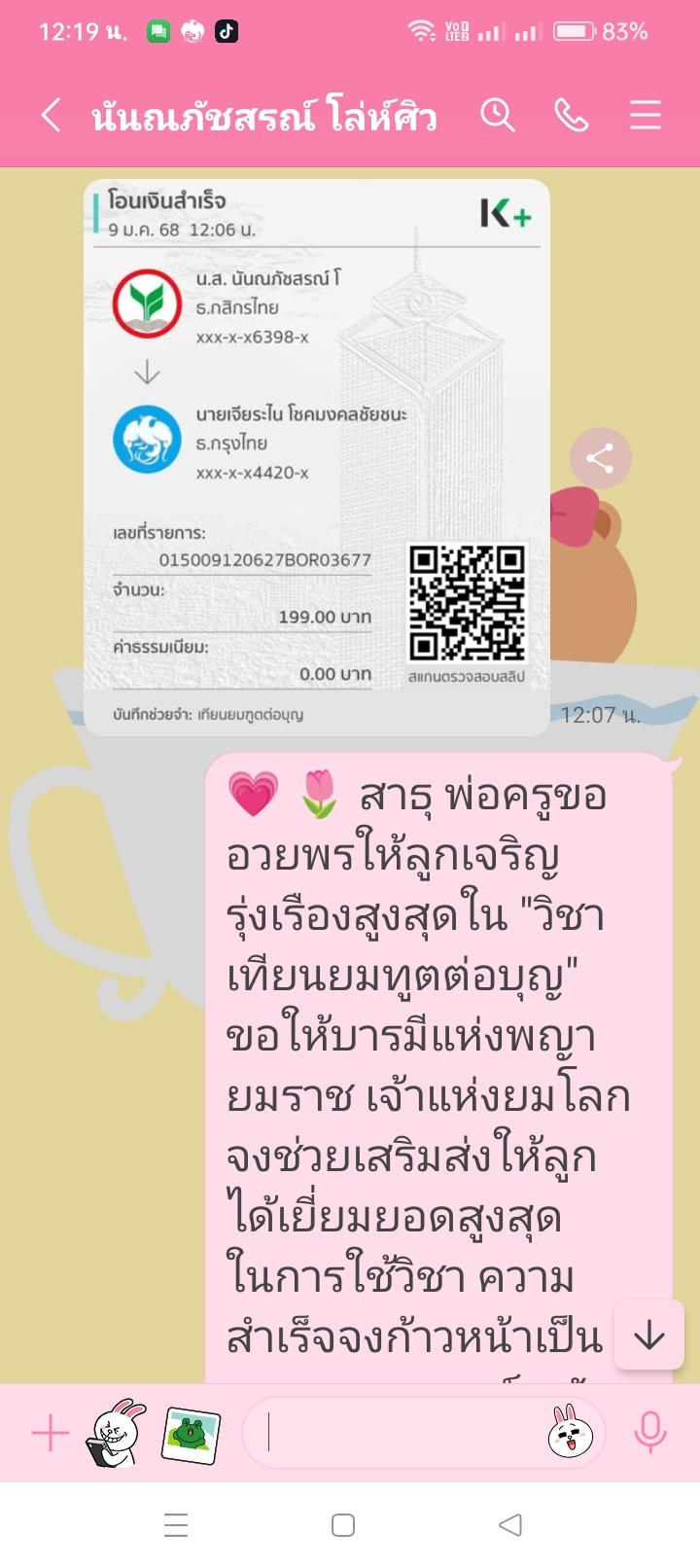
Task: Open the transfer slip image
Action: [x=317, y=457]
